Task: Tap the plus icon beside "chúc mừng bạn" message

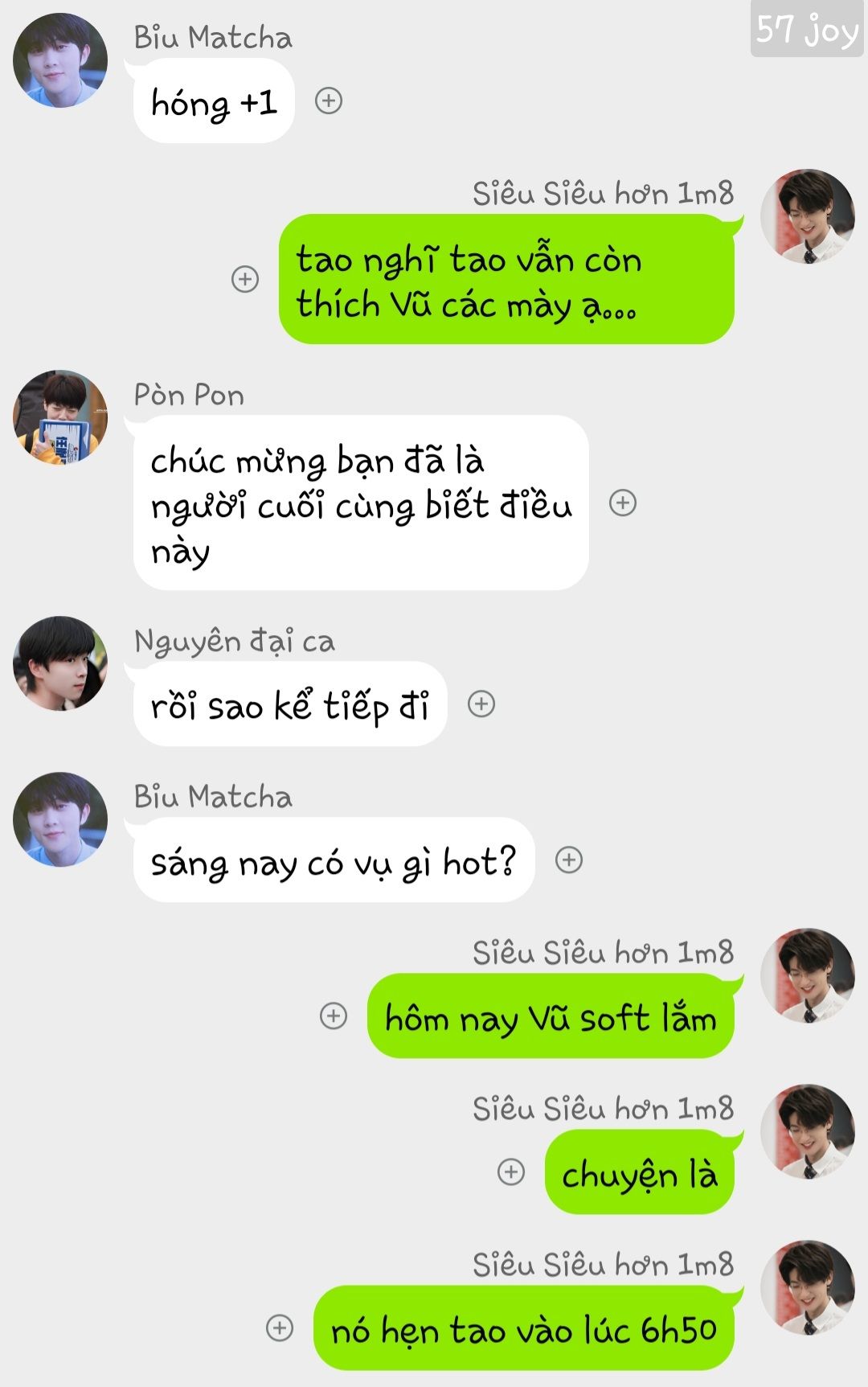Action: pyautogui.click(x=623, y=503)
